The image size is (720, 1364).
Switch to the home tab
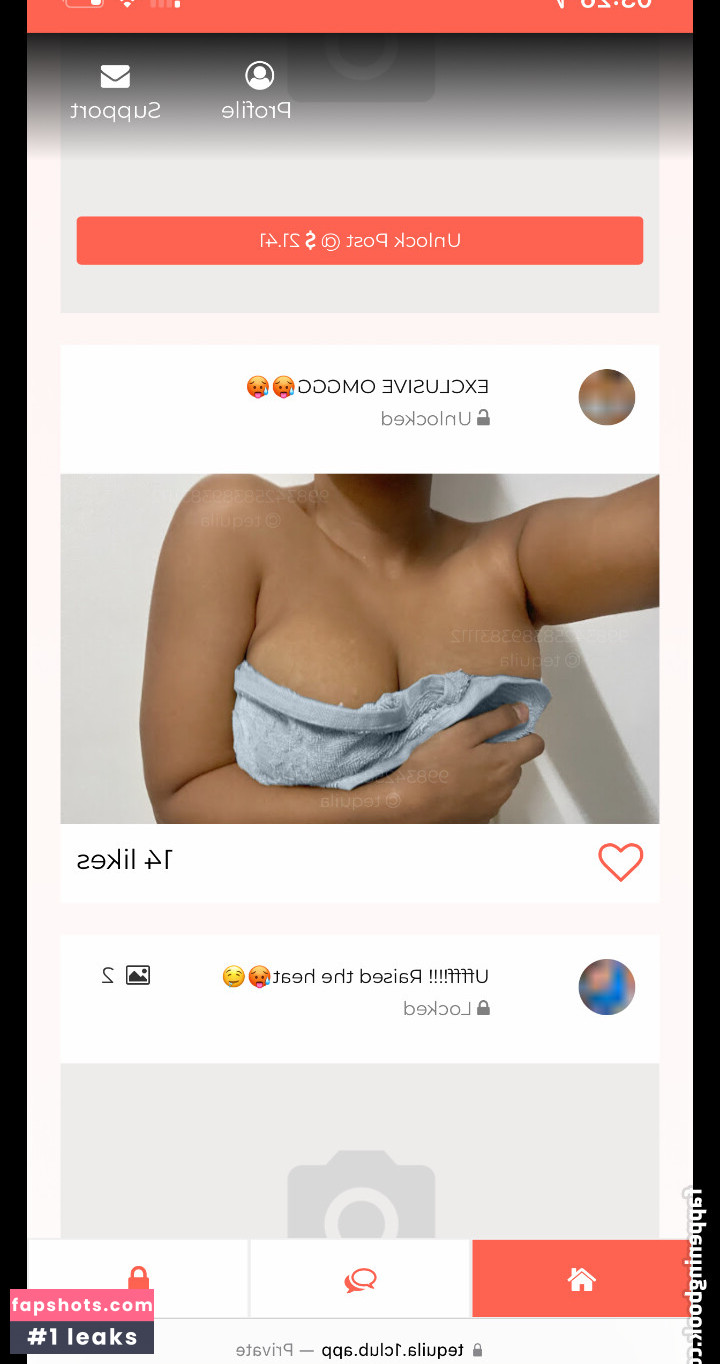[581, 1279]
